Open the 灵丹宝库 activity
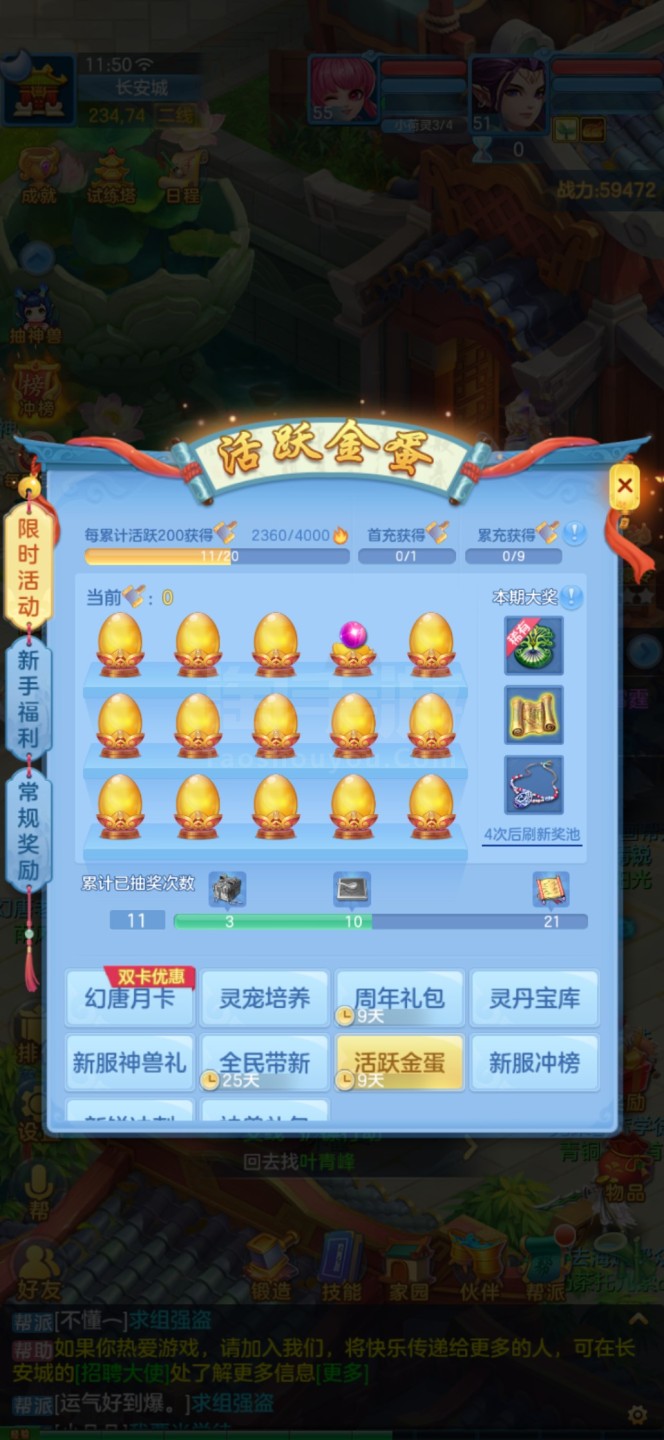 535,998
